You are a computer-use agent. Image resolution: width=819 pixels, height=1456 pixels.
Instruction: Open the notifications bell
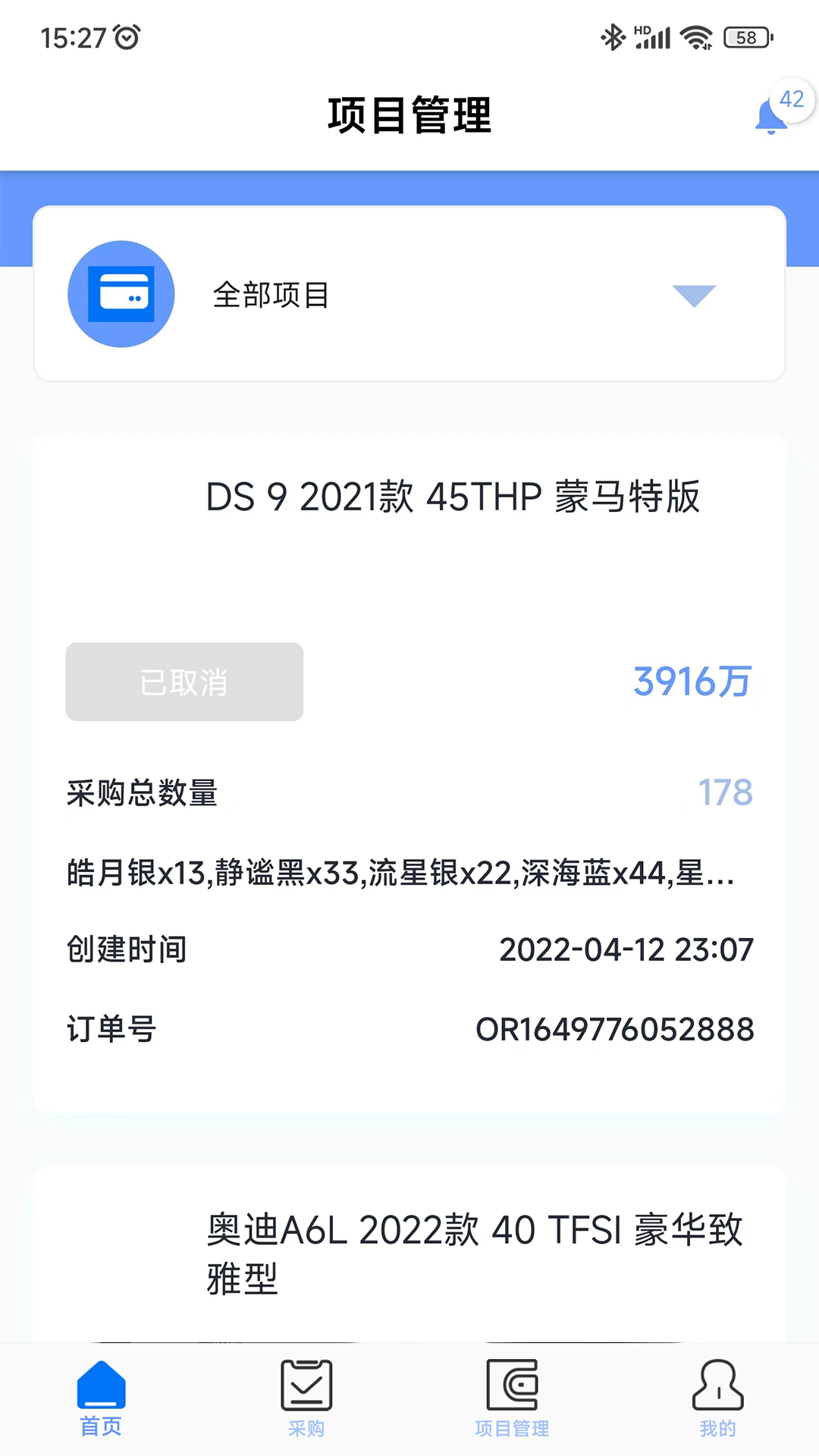point(772,116)
